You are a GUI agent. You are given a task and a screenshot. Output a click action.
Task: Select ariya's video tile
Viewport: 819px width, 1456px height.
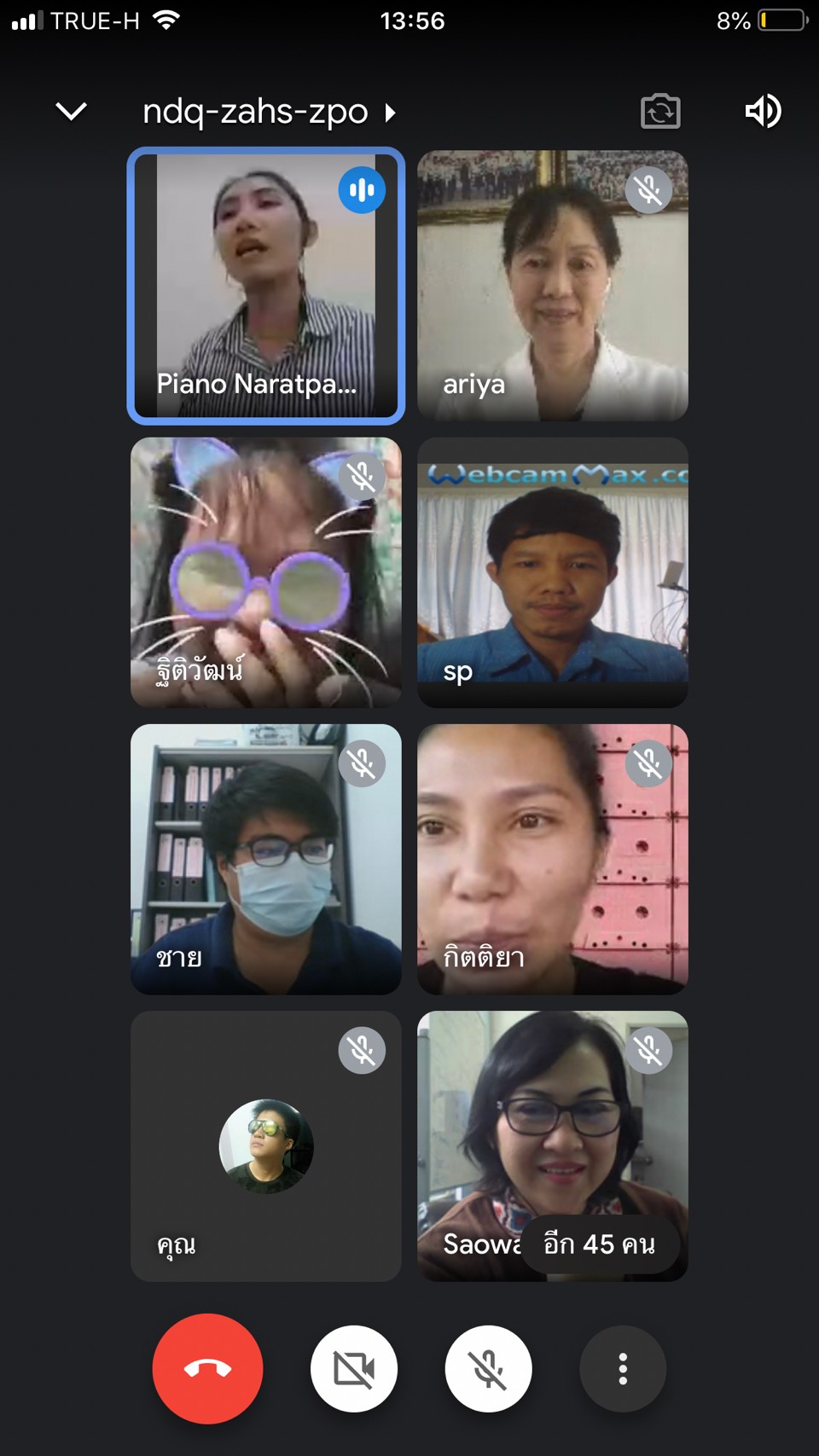tap(553, 286)
